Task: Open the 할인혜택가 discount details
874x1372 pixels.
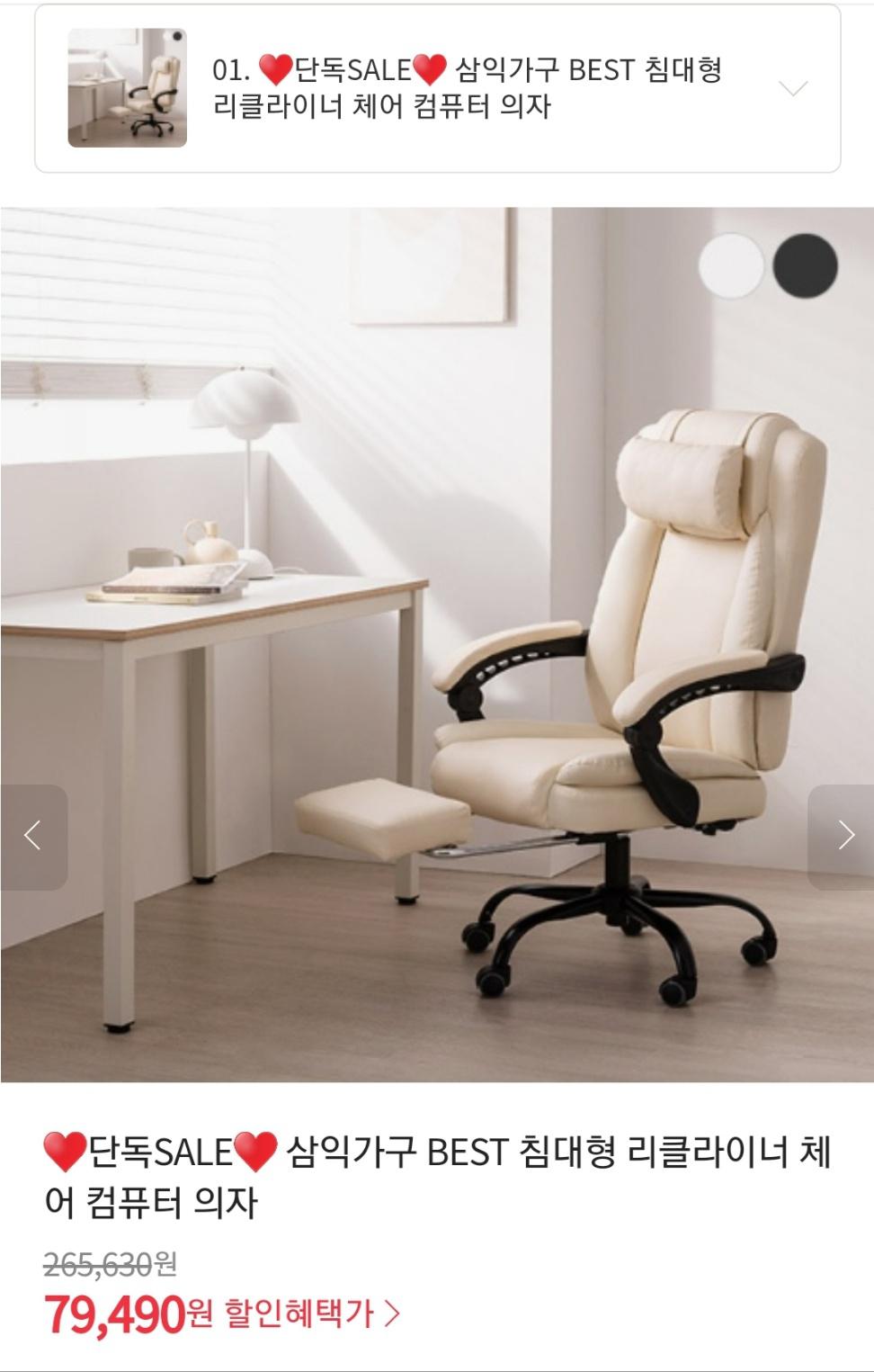Action: [310, 1314]
